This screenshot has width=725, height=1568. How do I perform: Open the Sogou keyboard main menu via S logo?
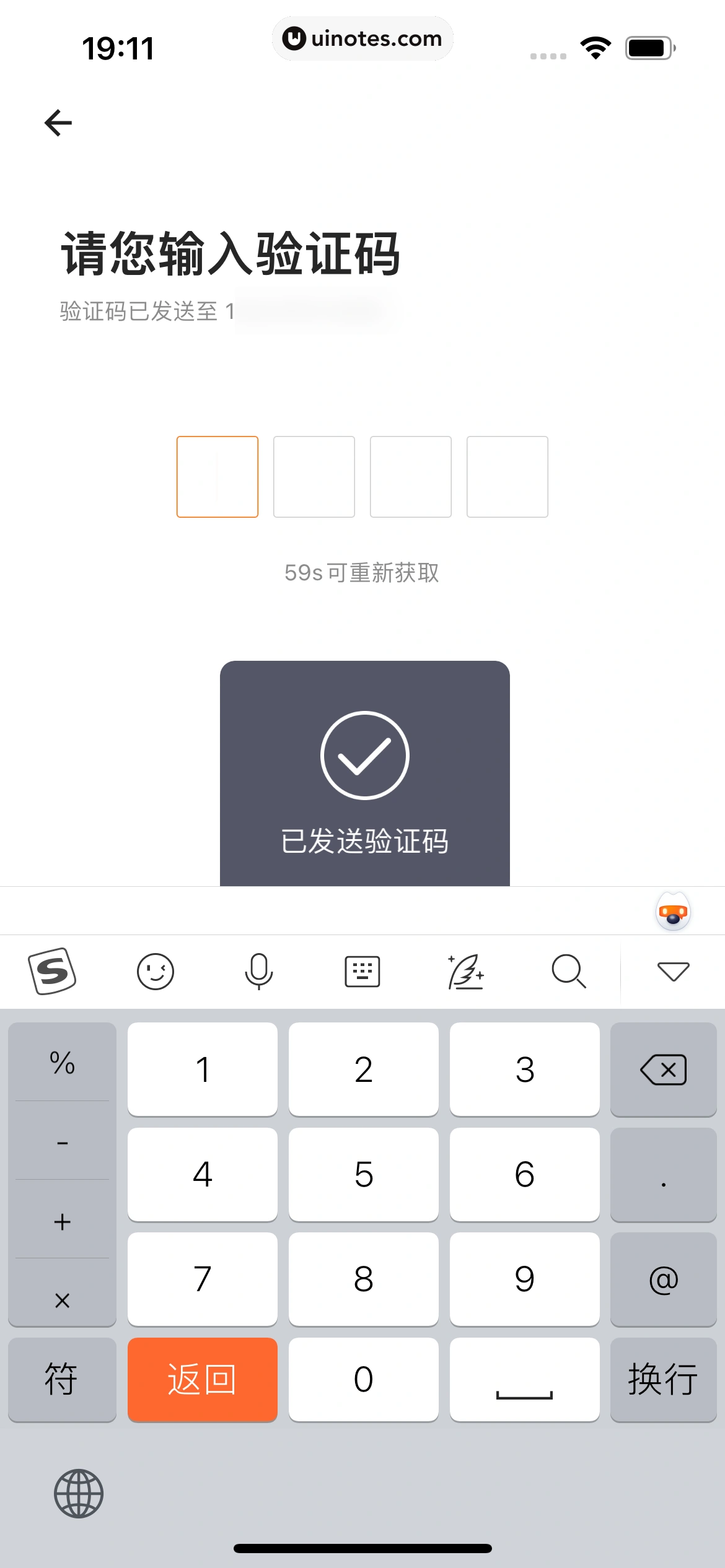tap(52, 970)
